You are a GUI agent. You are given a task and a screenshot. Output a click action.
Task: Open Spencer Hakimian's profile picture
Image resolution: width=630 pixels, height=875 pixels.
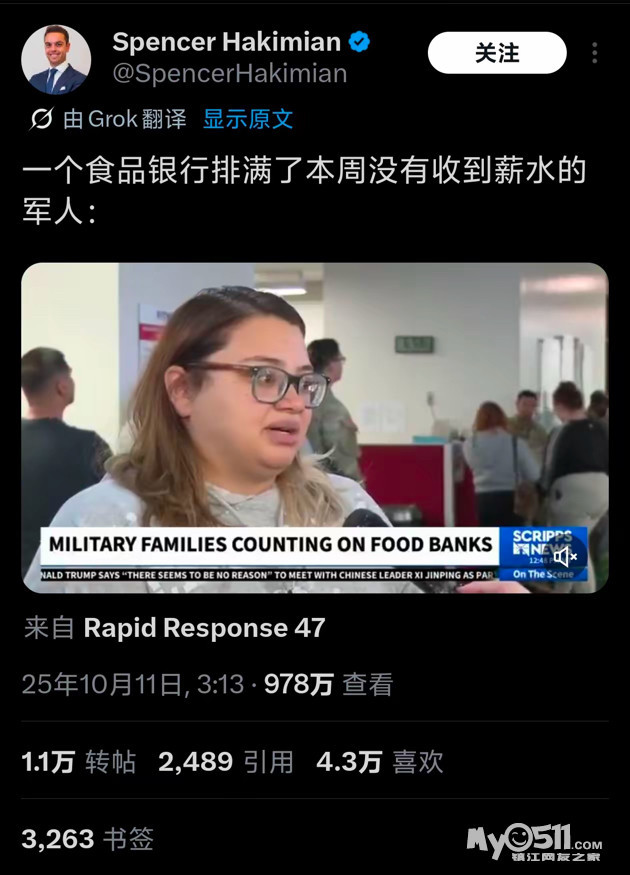click(56, 59)
